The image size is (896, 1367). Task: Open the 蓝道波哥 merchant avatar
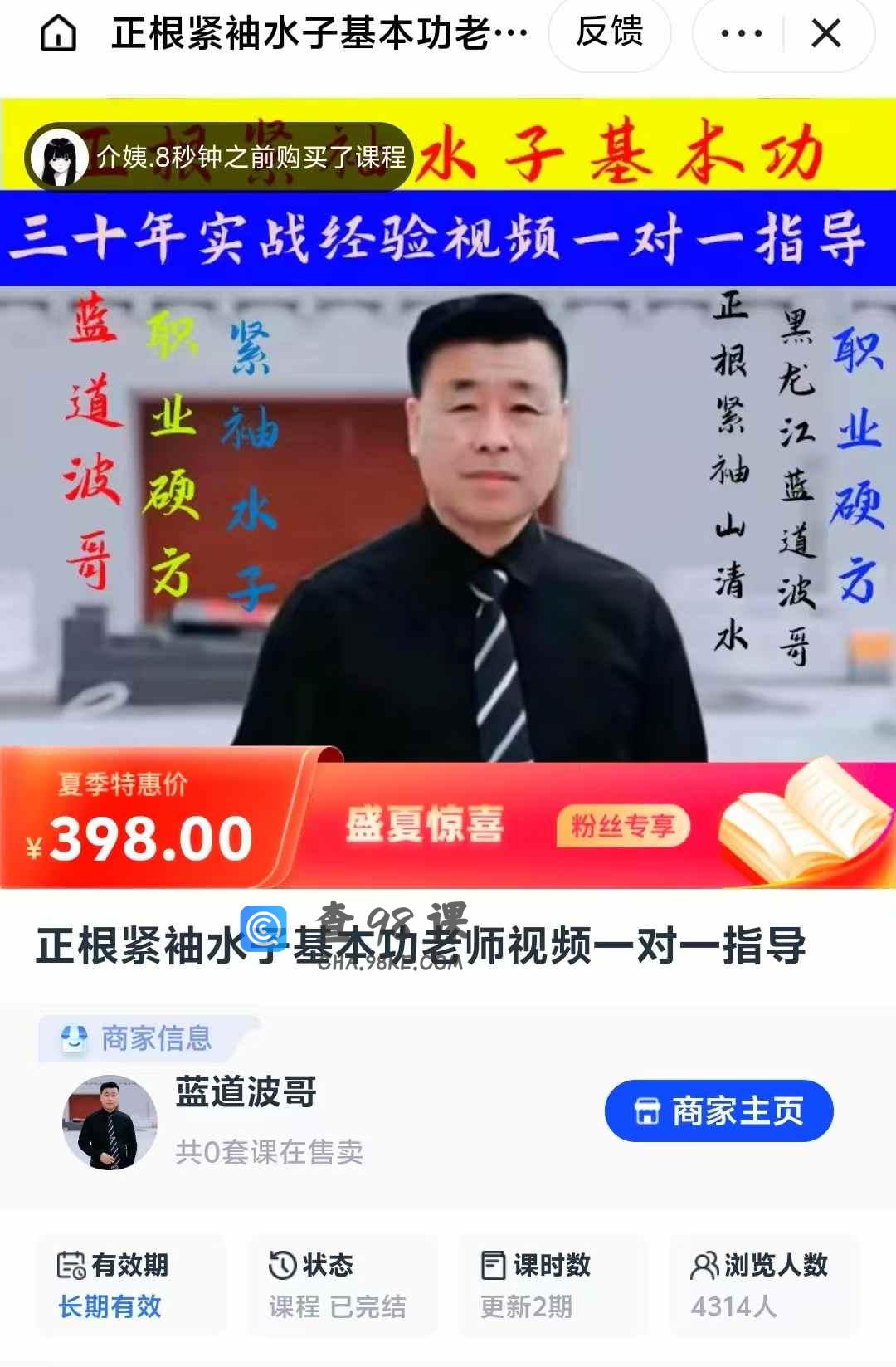click(110, 1122)
